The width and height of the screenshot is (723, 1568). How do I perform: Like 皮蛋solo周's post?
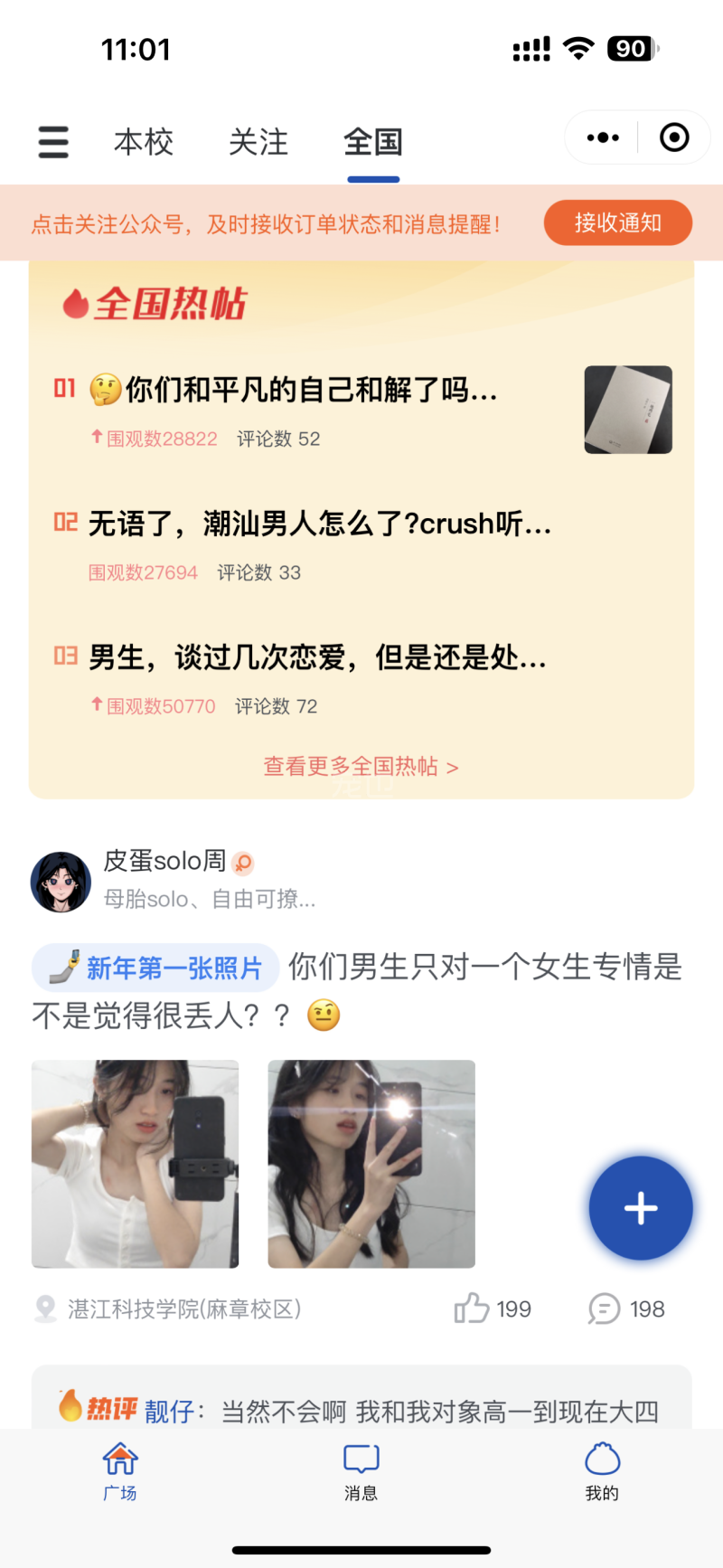(x=493, y=1308)
